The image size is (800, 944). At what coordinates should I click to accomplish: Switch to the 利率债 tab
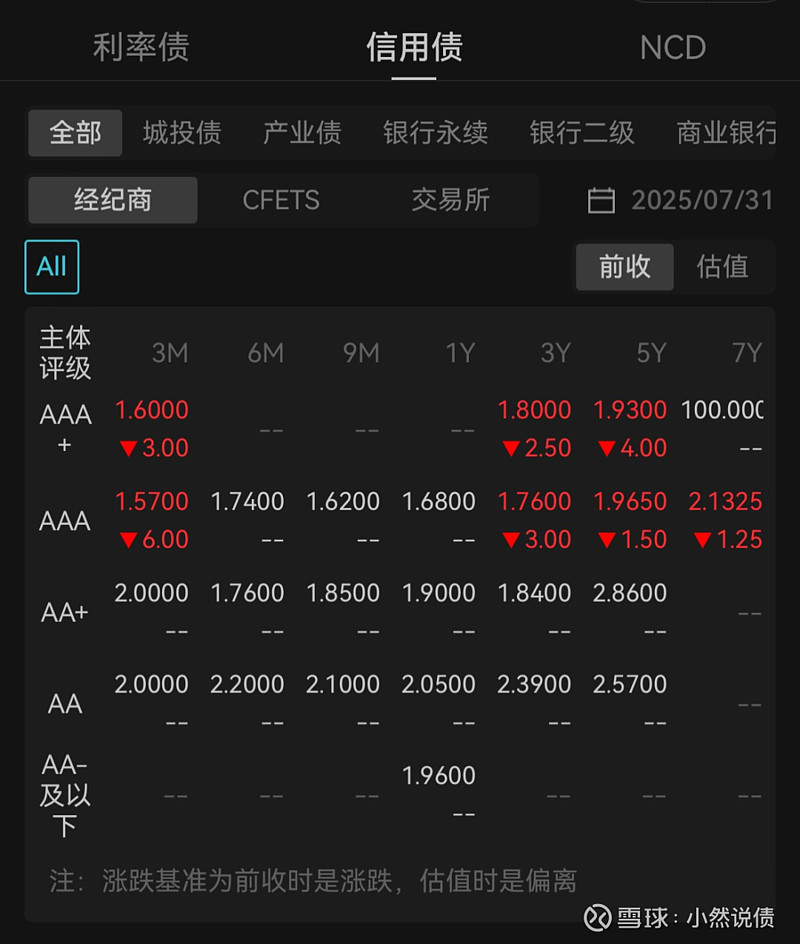pyautogui.click(x=140, y=47)
